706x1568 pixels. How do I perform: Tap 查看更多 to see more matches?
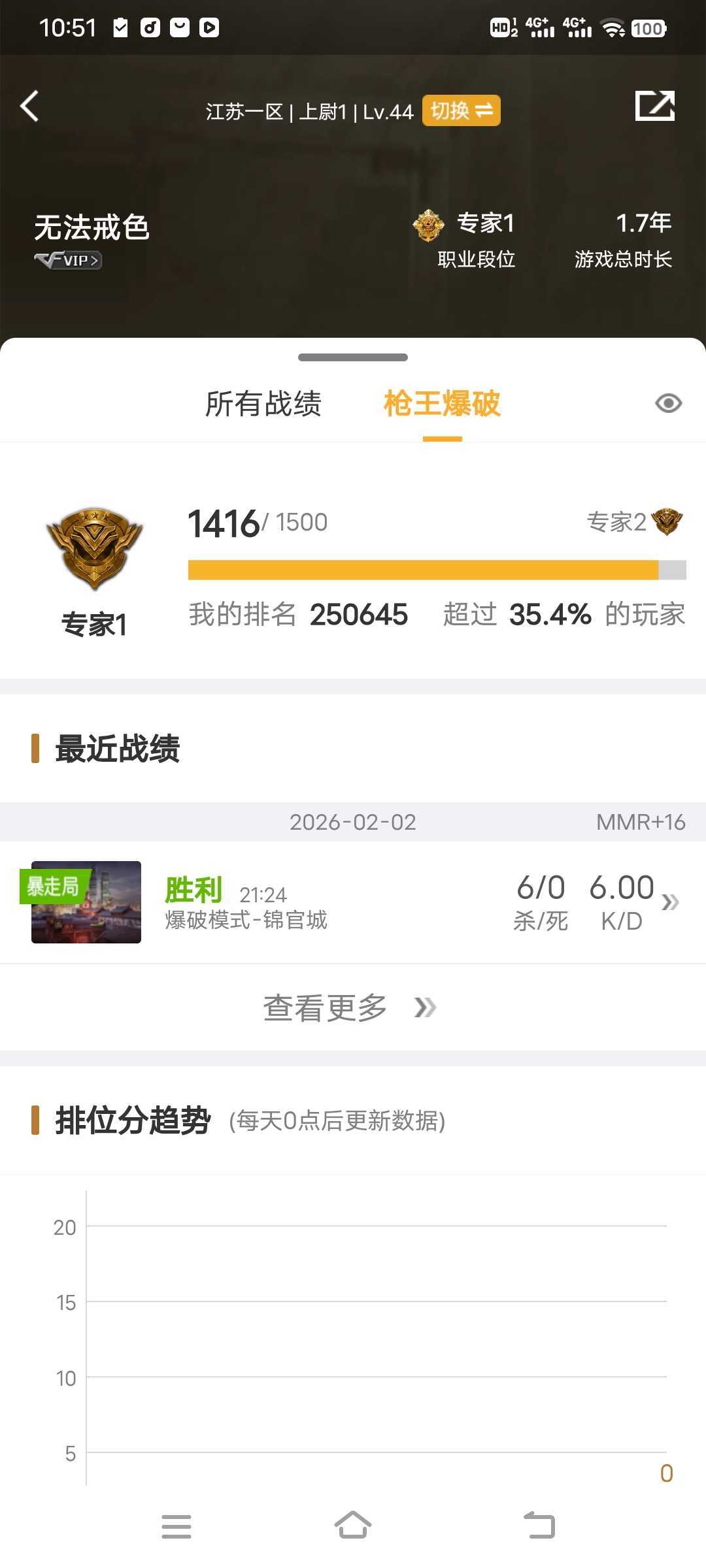[x=350, y=1008]
